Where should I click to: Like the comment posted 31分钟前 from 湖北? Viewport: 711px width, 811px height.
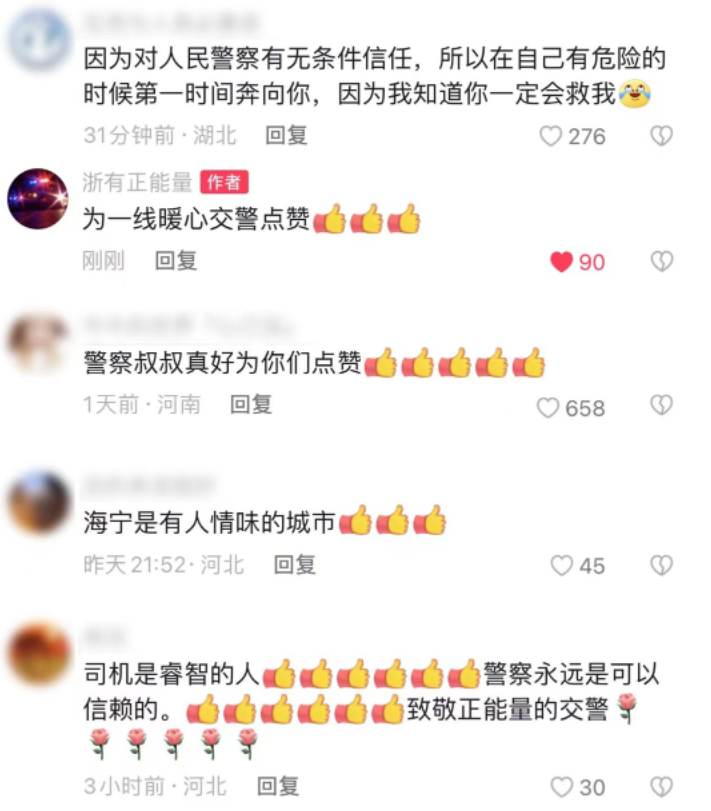(551, 136)
